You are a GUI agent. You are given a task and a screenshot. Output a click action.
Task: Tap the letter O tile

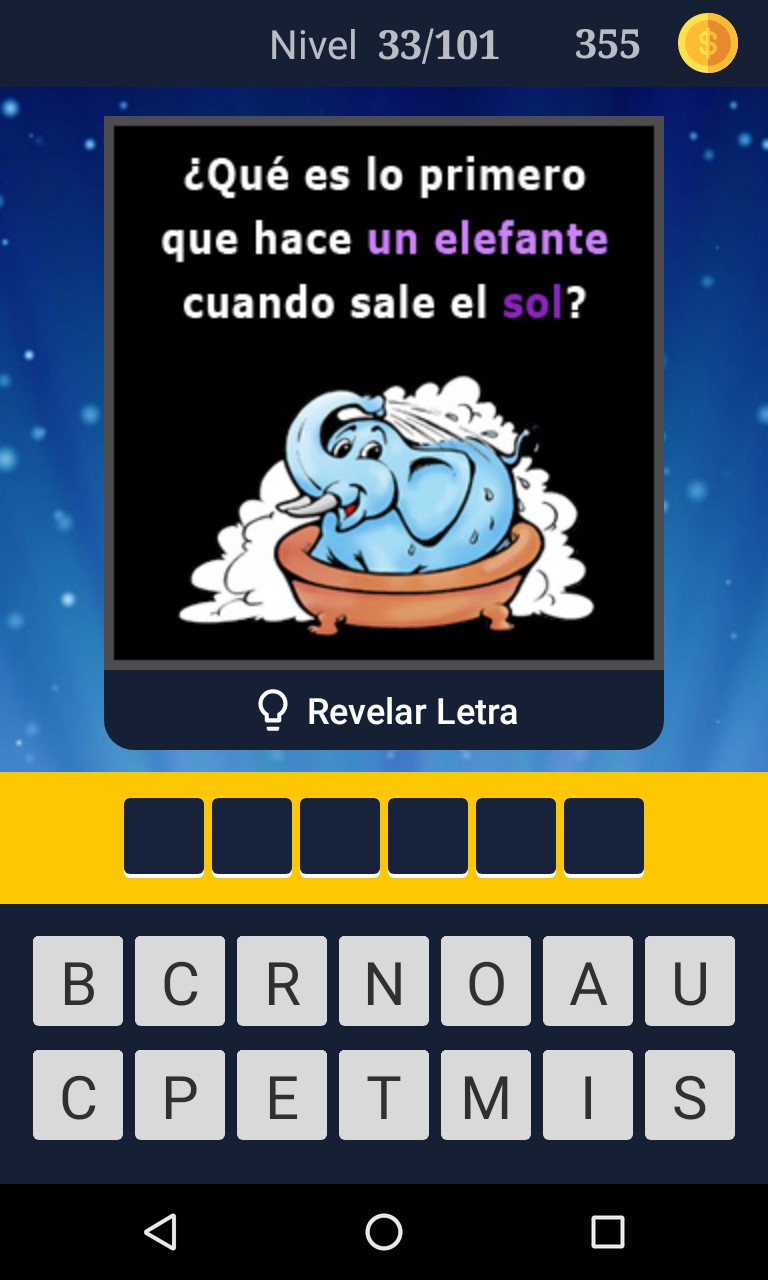click(486, 981)
